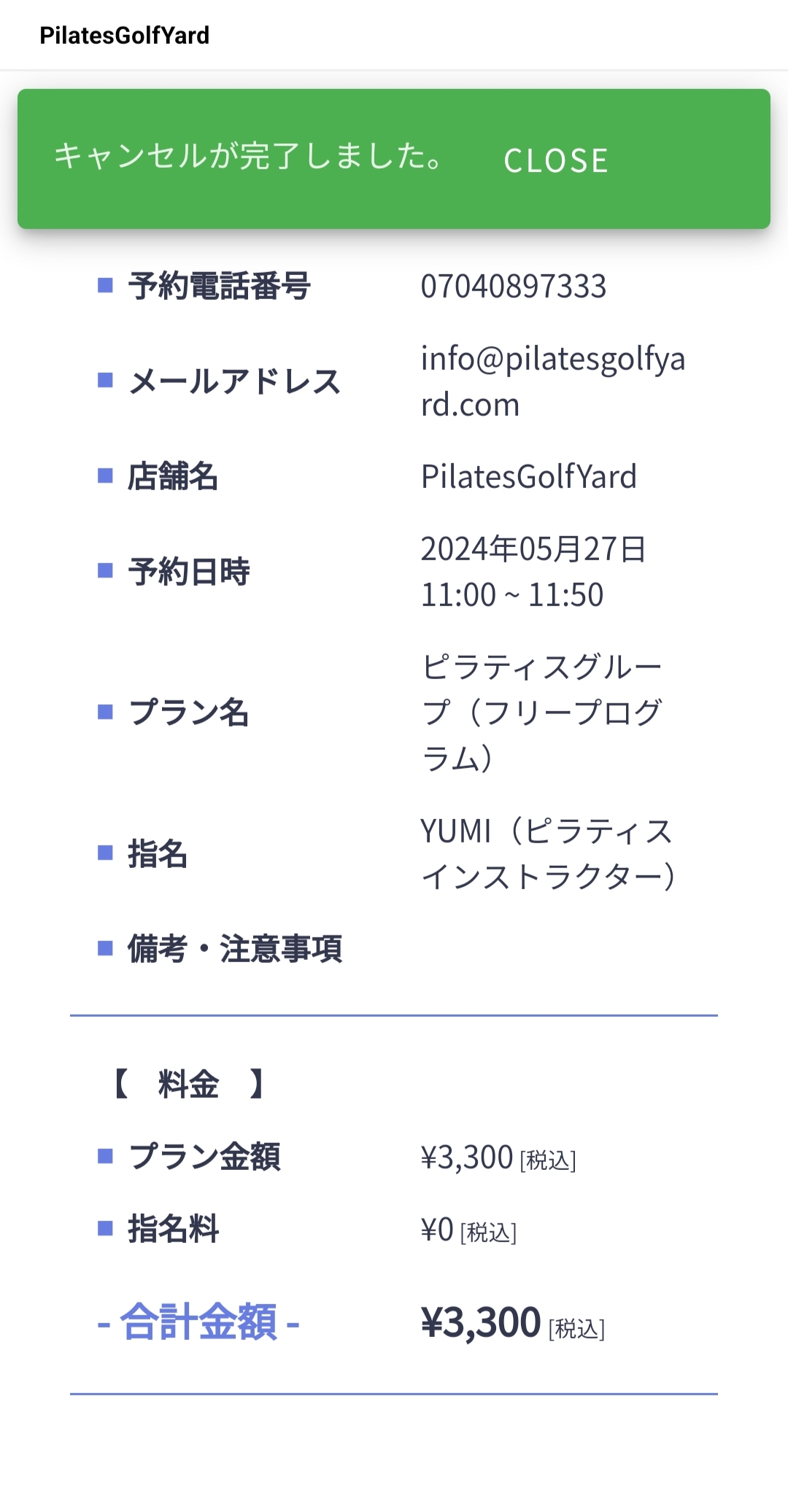Dismiss the cancellation banner with CLOSE

pyautogui.click(x=556, y=160)
